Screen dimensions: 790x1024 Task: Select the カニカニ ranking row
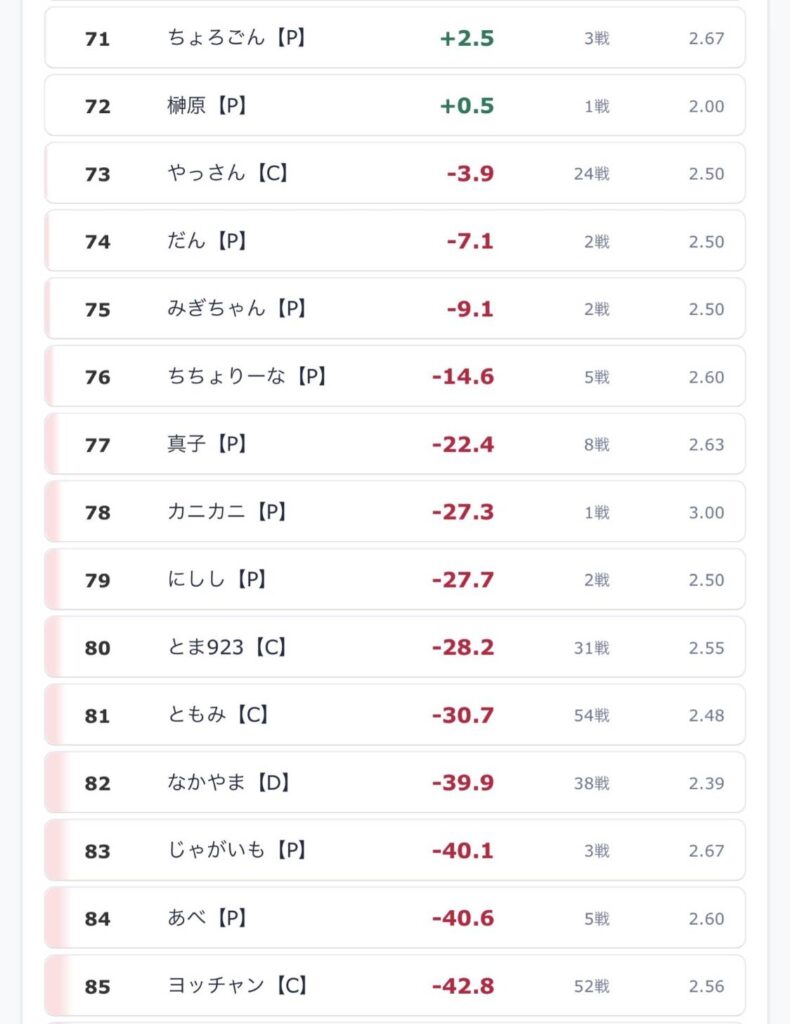(395, 511)
